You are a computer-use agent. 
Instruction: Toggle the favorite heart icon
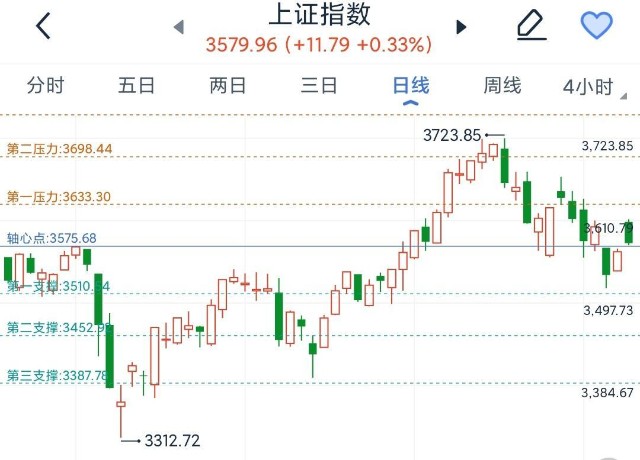coord(596,25)
